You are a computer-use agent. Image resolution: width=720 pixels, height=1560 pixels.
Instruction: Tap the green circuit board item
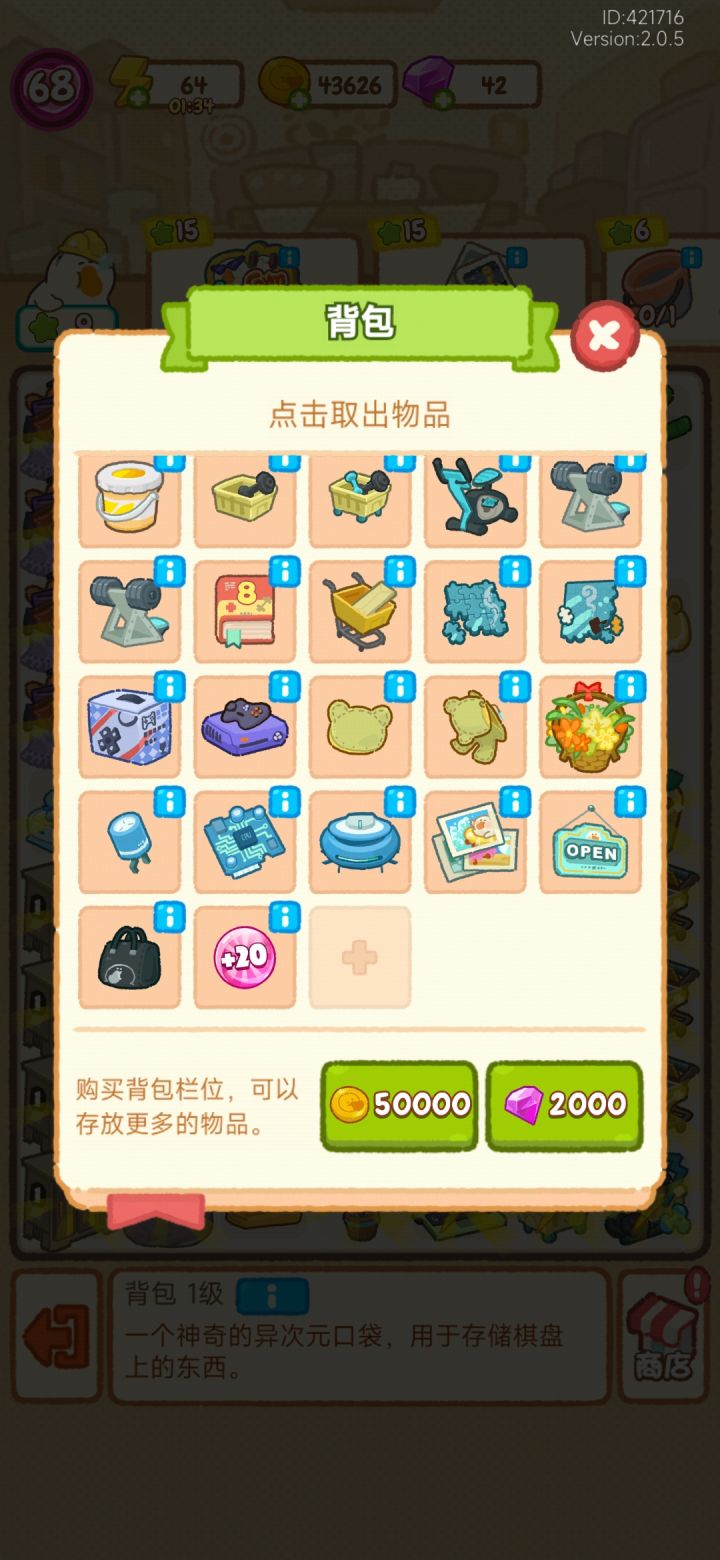(x=245, y=843)
